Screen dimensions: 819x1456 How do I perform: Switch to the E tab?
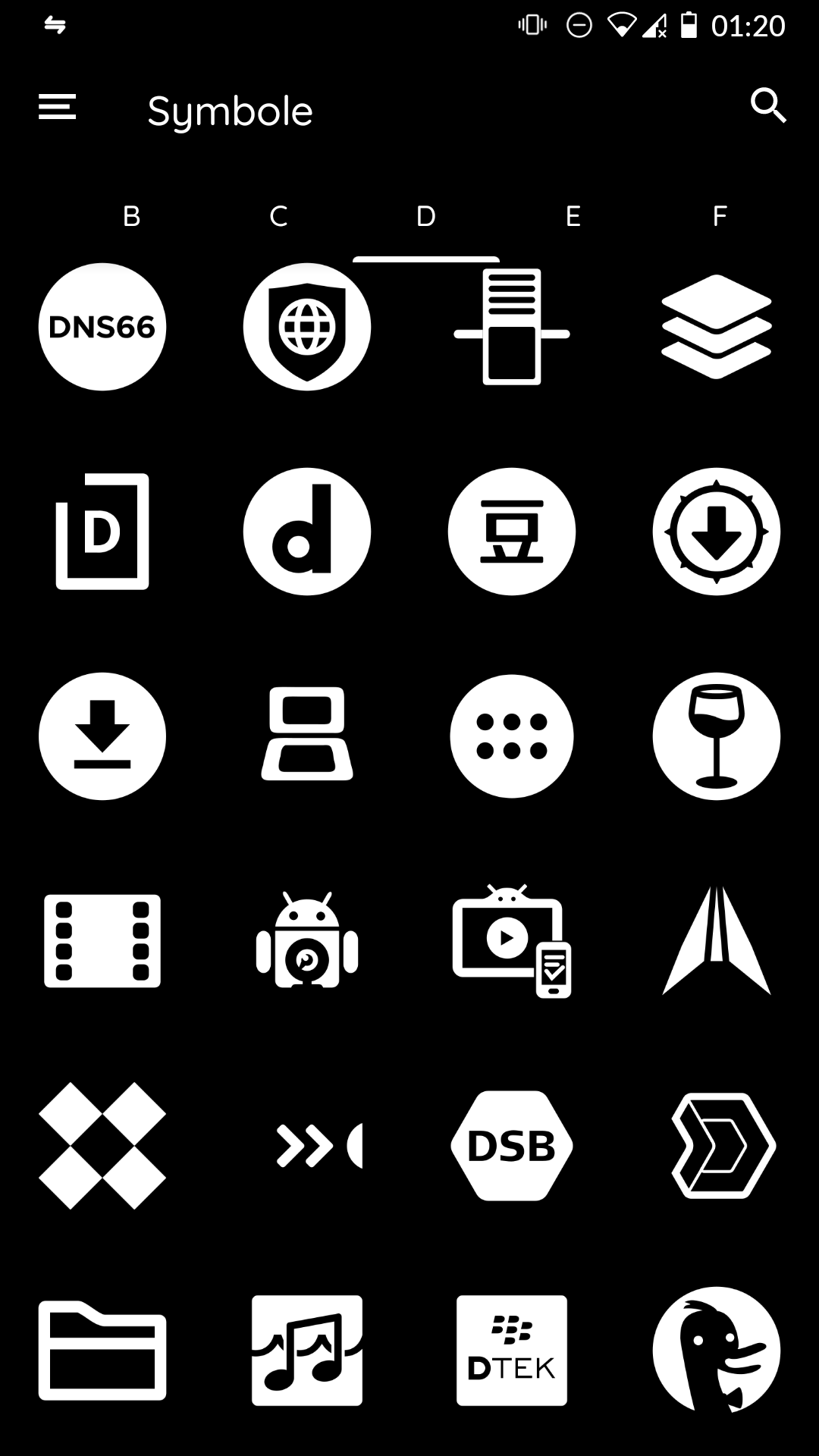pos(573,216)
